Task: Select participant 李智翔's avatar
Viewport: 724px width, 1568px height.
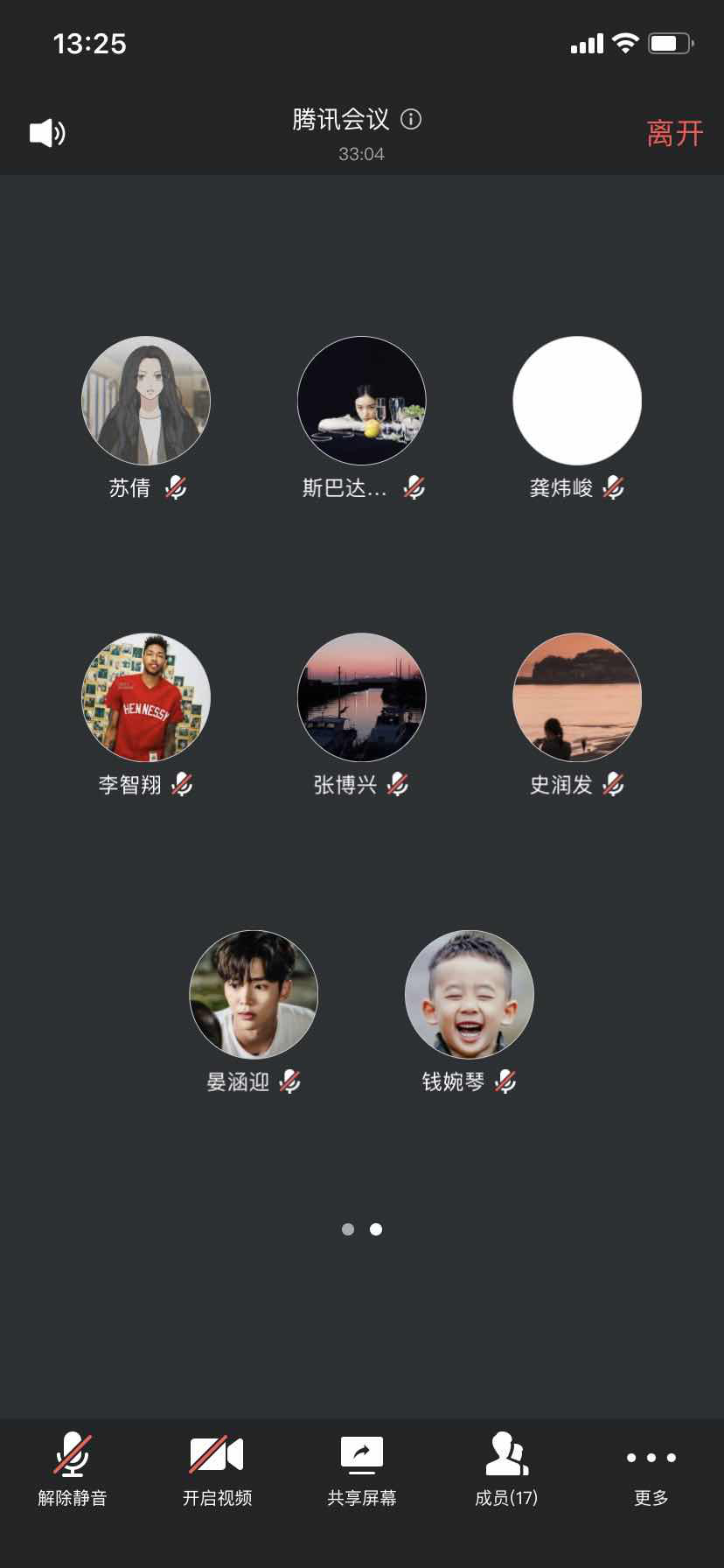Action: [x=146, y=697]
